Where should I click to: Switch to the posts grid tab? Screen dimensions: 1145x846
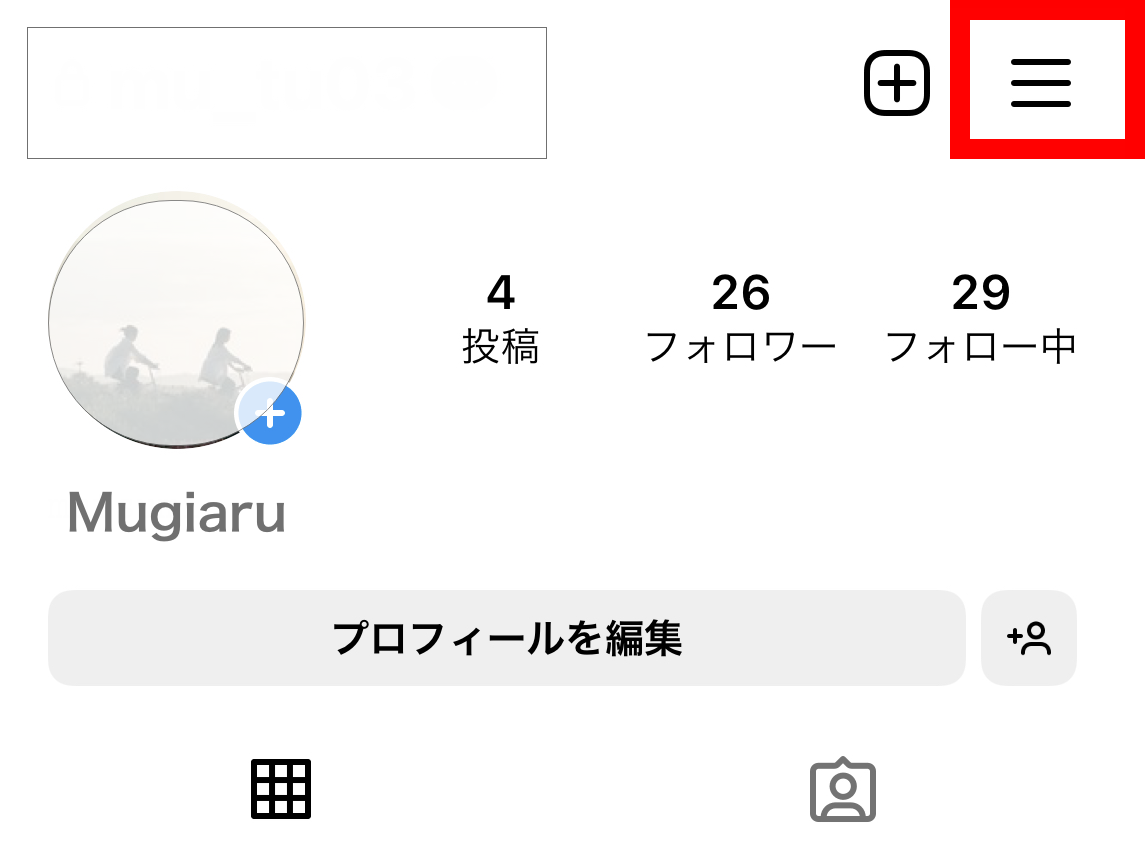(280, 789)
